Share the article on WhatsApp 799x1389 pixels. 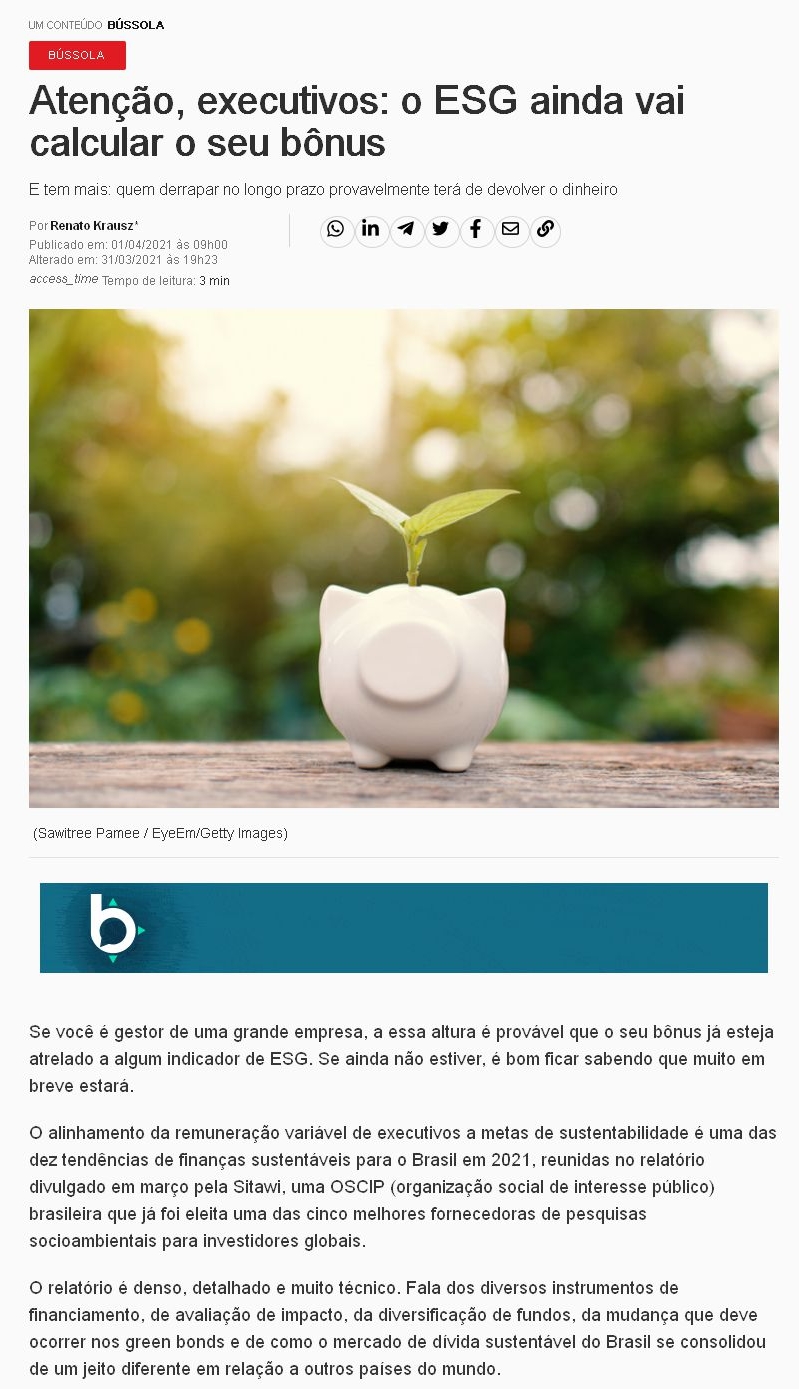coord(336,230)
